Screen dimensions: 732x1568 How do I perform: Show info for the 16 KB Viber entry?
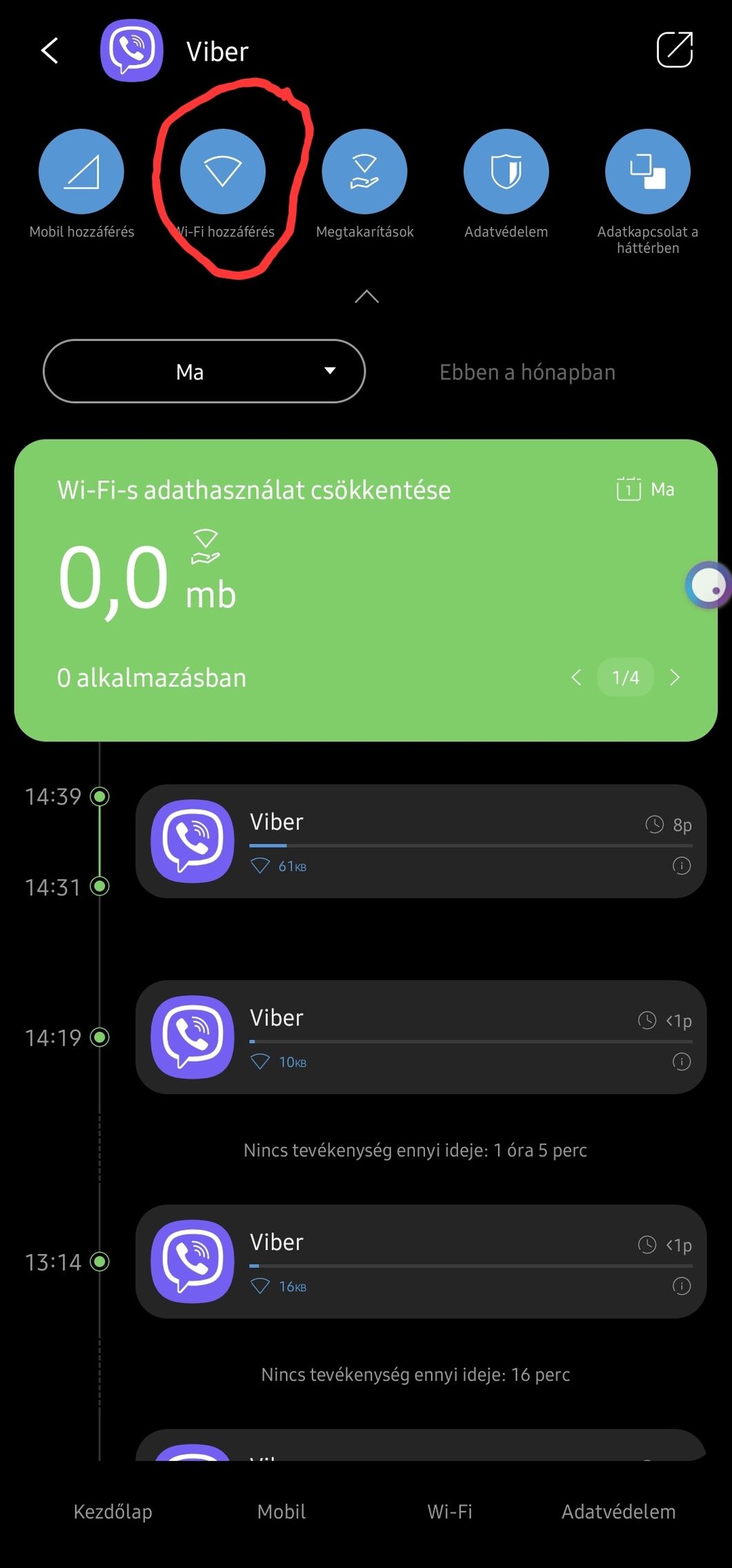coord(681,1286)
